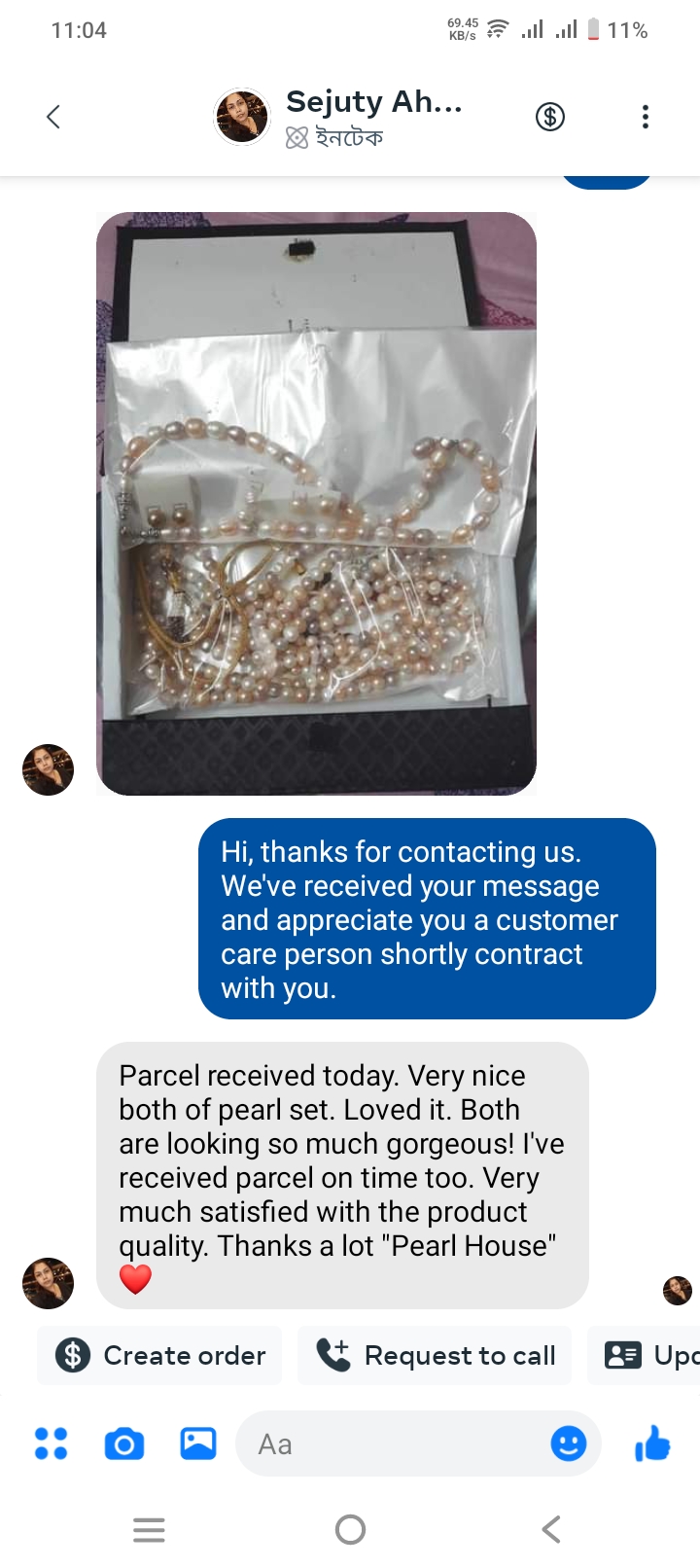Open the emoji picker smiley
Viewport: 700px width, 1568px height.
(569, 1443)
